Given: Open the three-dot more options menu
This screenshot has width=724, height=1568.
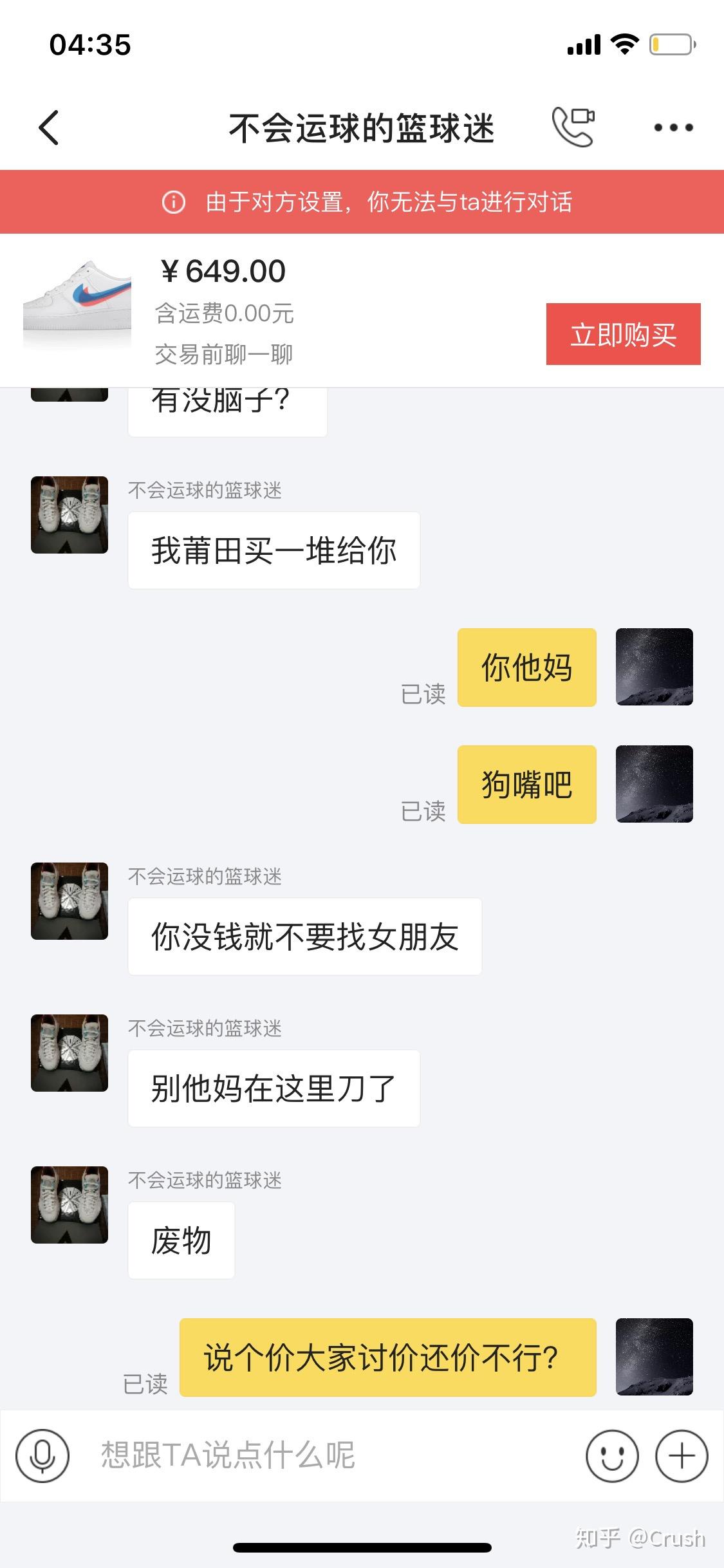Looking at the screenshot, I should point(673,127).
